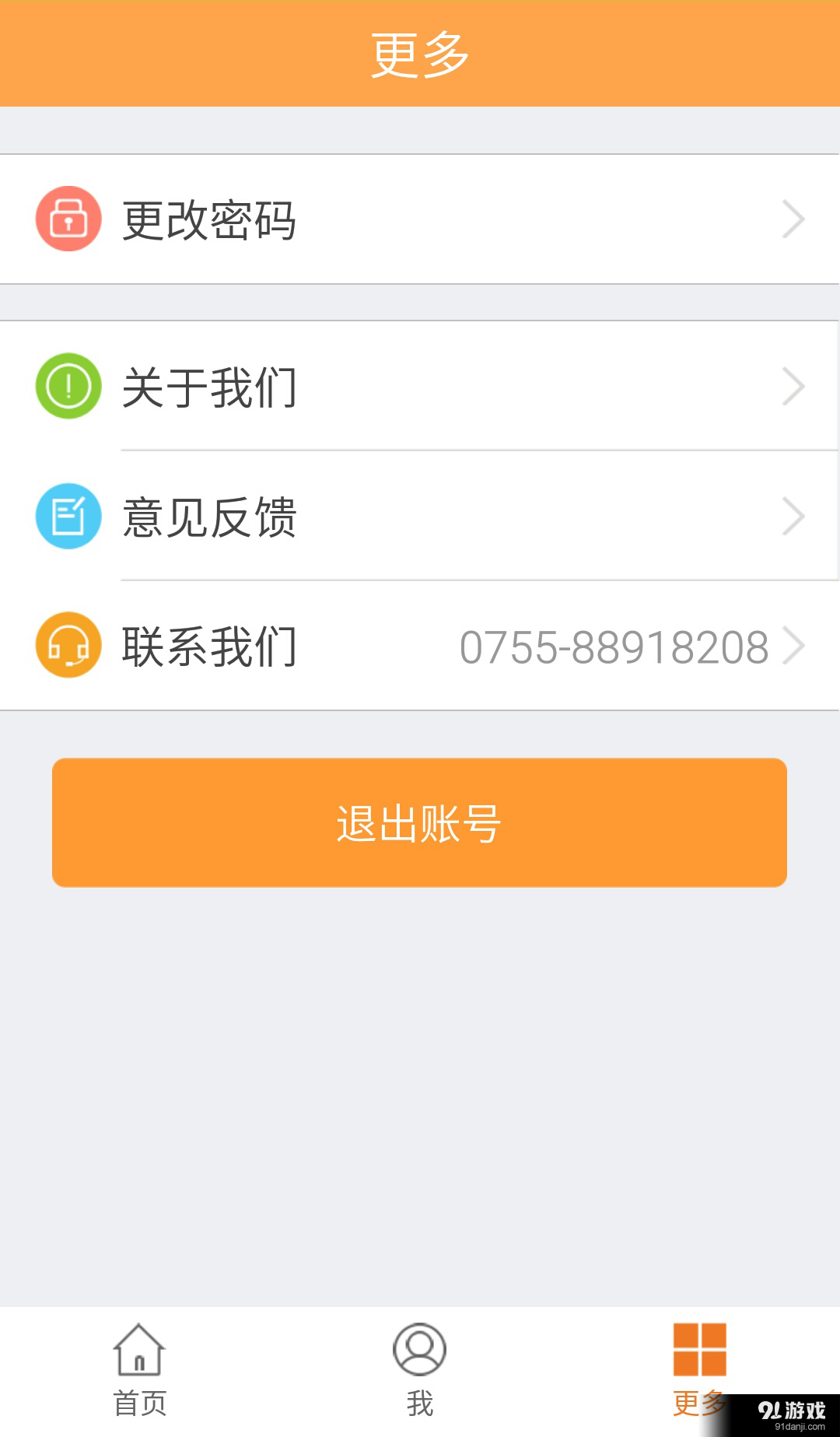
Task: Expand the arrow after the phone number
Action: [796, 645]
